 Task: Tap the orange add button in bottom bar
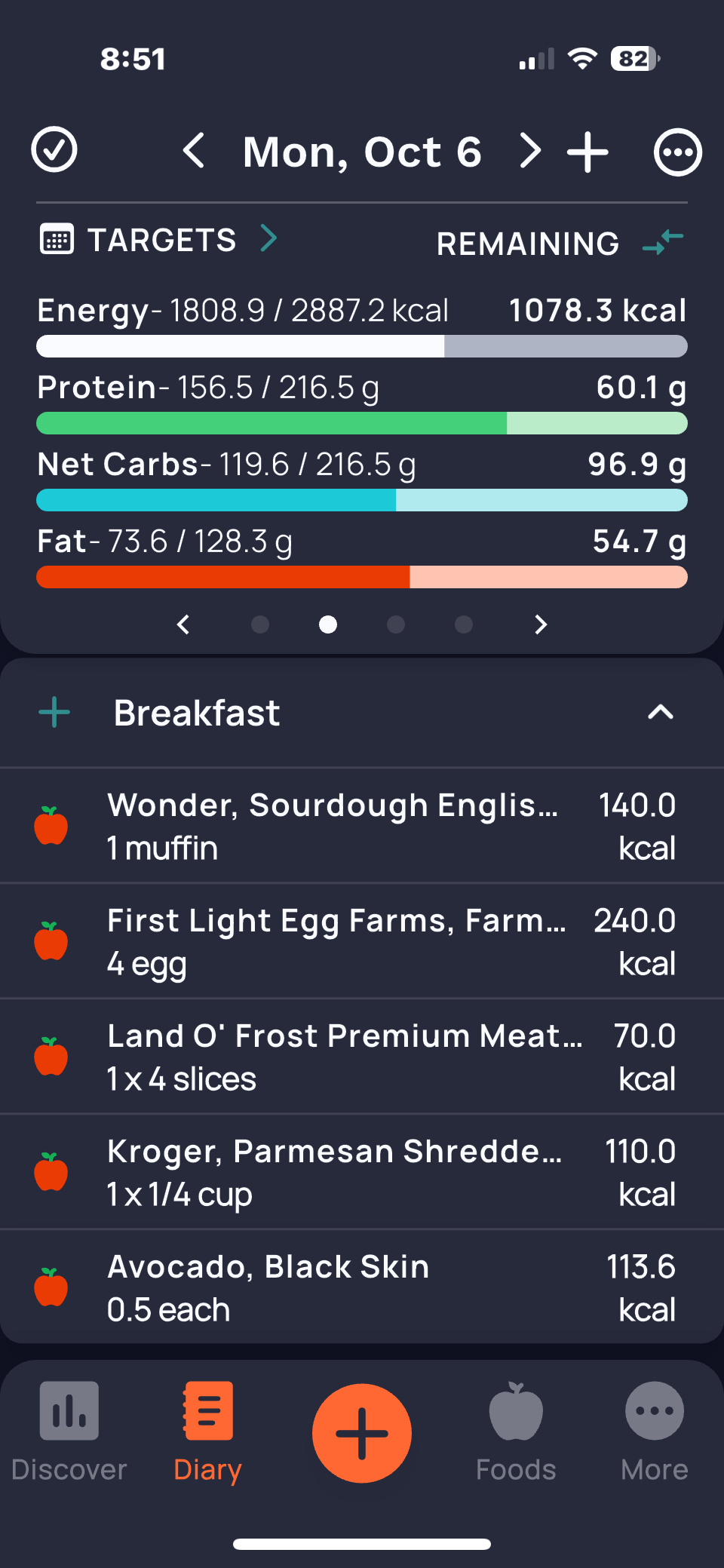coord(362,1433)
